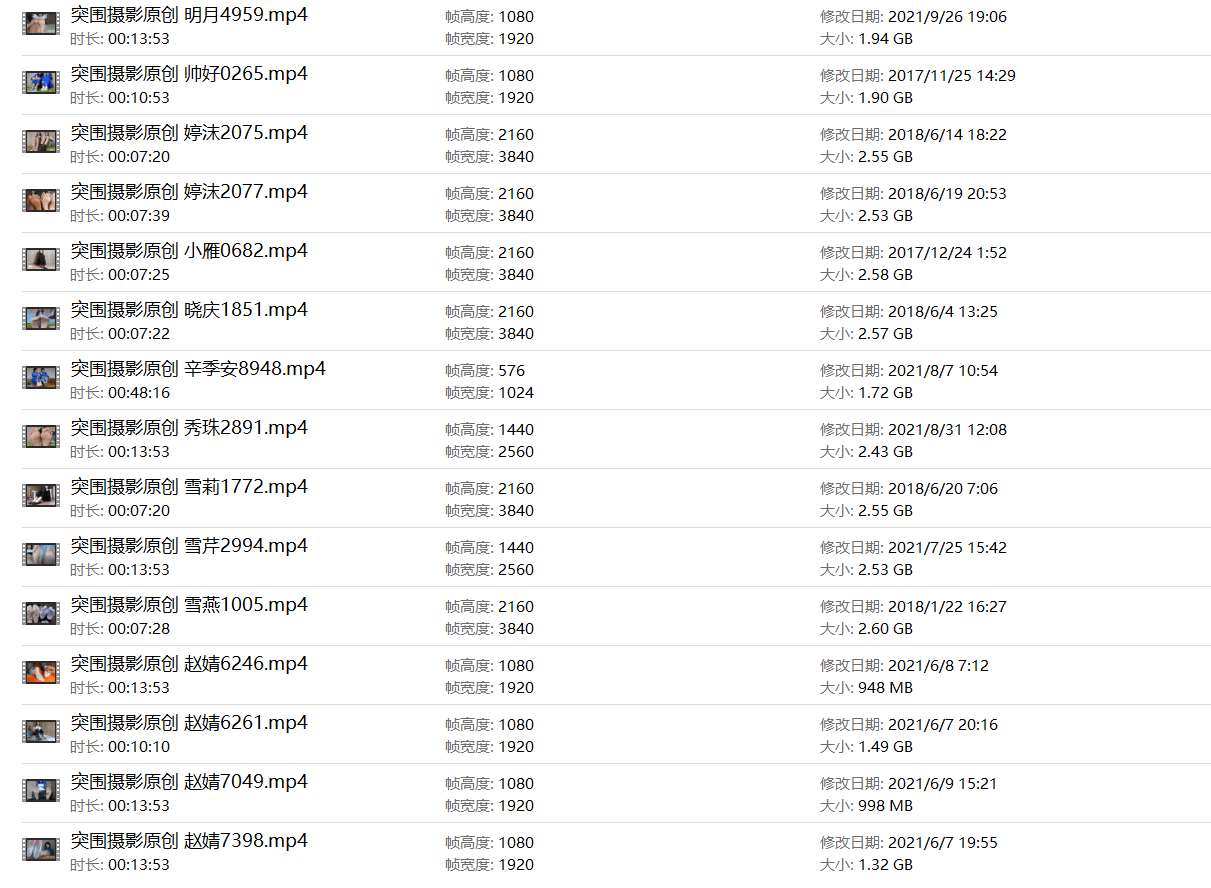This screenshot has height=888, width=1211.
Task: Open the file 赵婧7398.mp4
Action: tap(189, 842)
